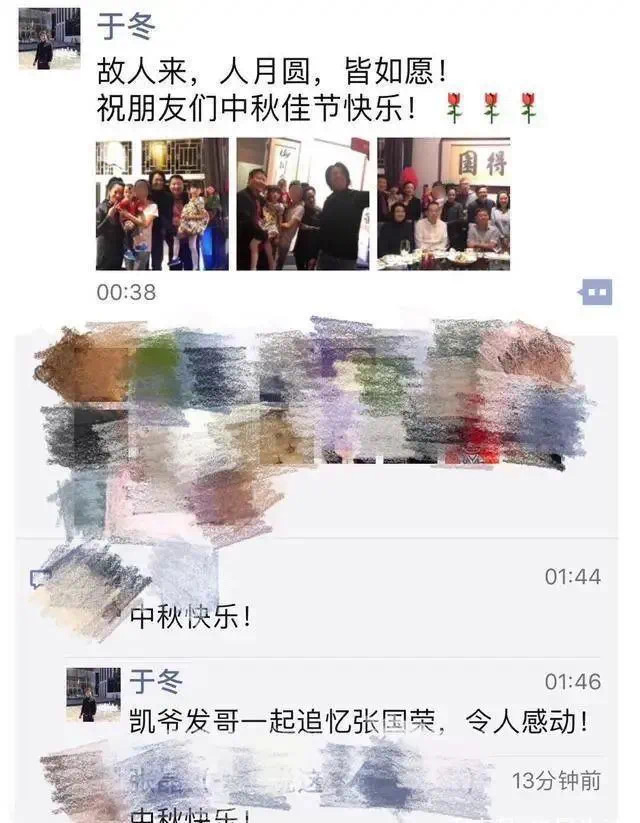View the first photo with children
Image resolution: width=640 pixels, height=823 pixels.
pos(162,204)
